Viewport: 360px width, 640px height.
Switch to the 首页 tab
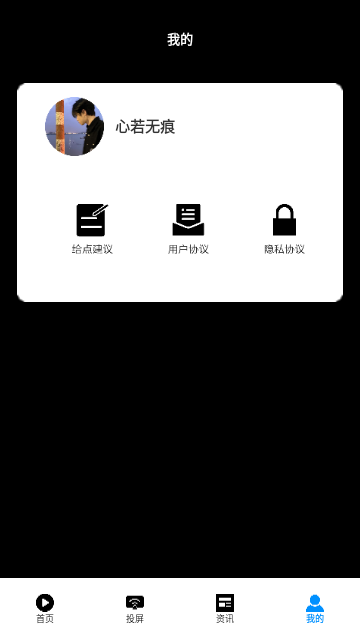click(45, 609)
